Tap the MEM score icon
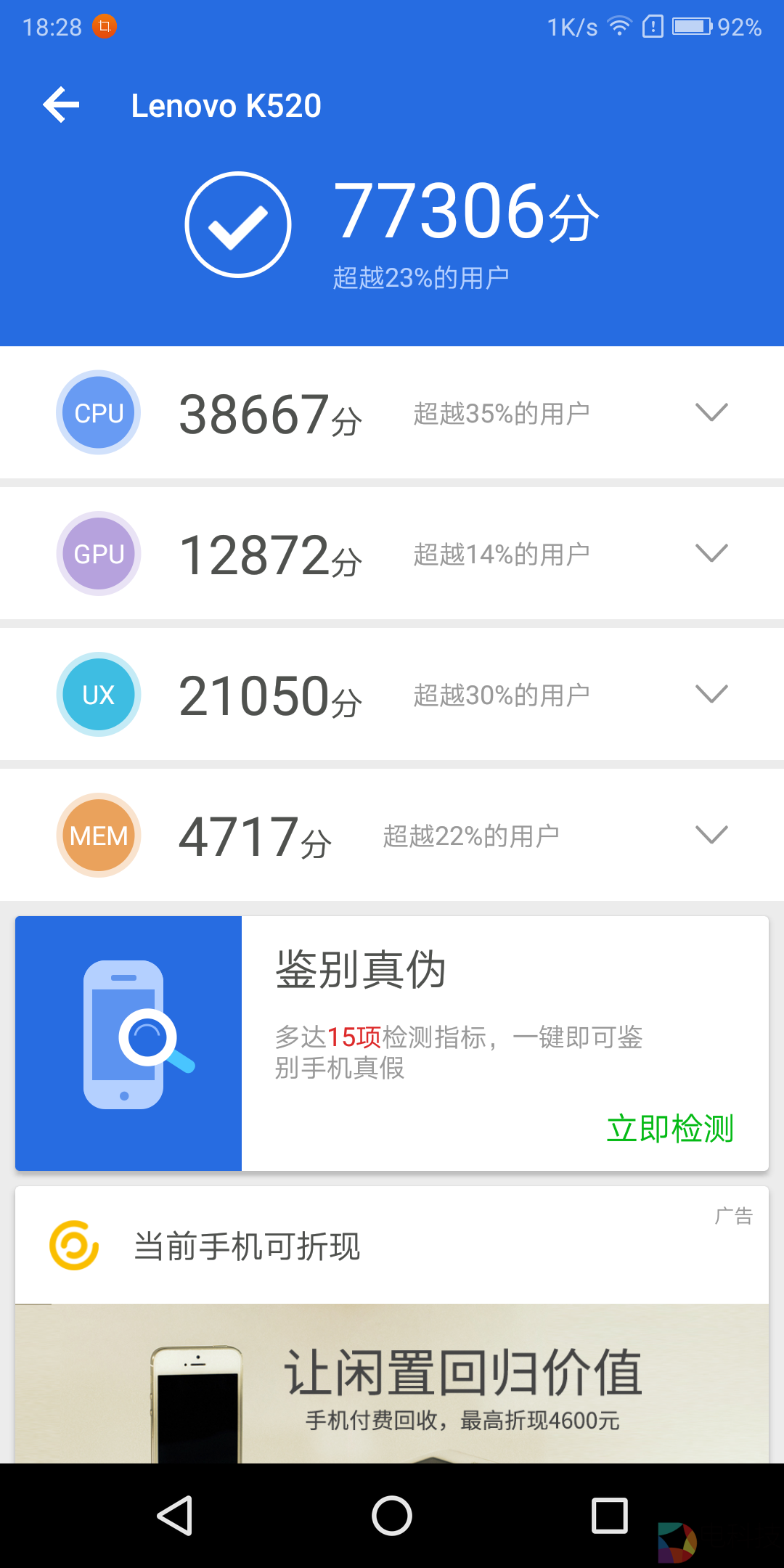This screenshot has height=1568, width=784. coord(98,835)
